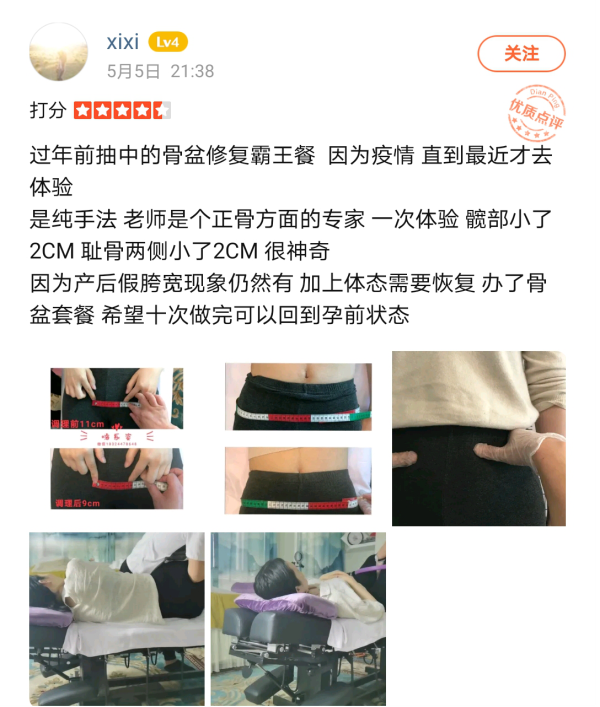The height and width of the screenshot is (707, 600).
Task: Follow user xixi
Action: click(x=520, y=54)
